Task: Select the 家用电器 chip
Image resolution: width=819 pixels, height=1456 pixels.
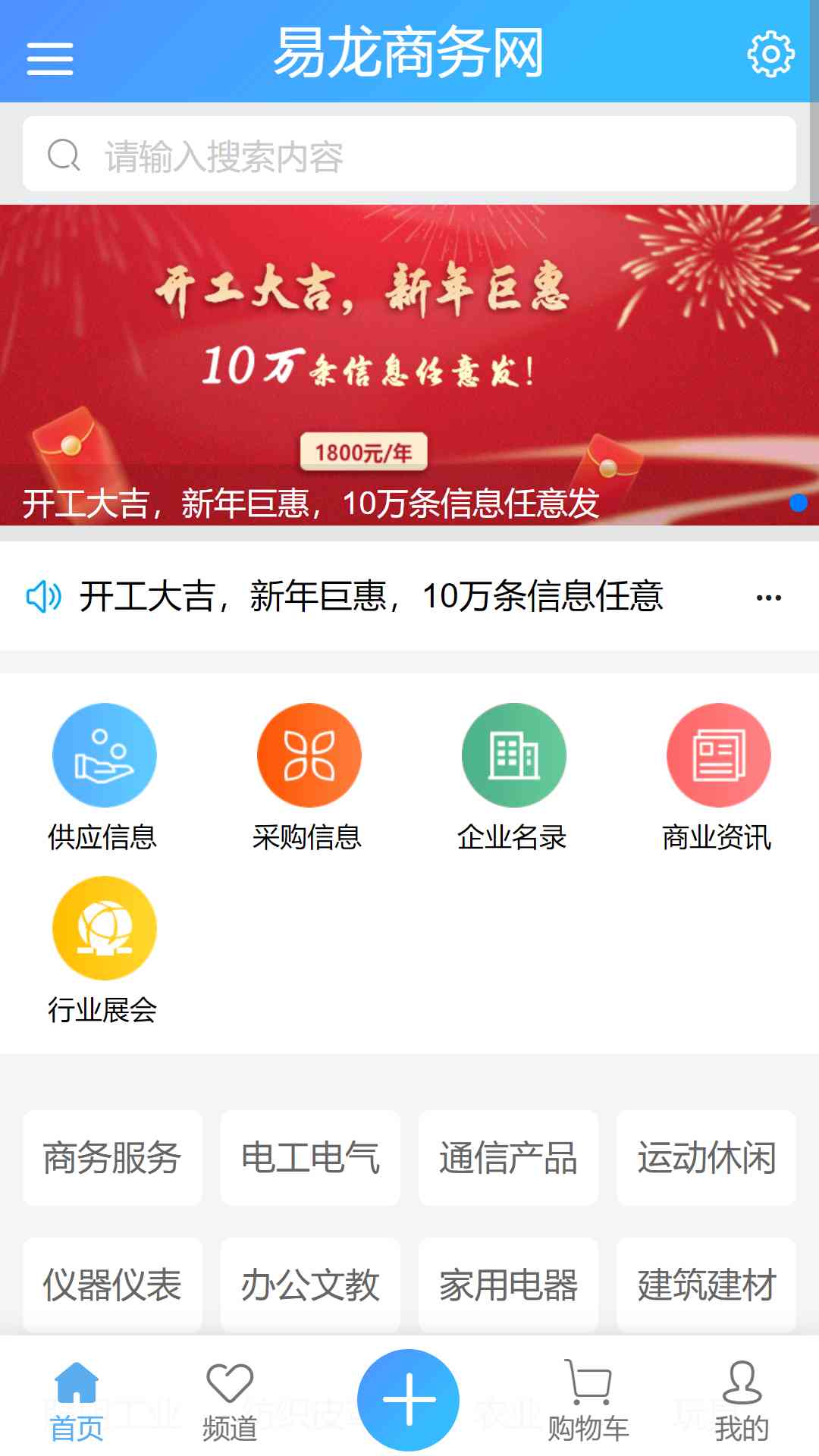Action: click(x=508, y=1285)
